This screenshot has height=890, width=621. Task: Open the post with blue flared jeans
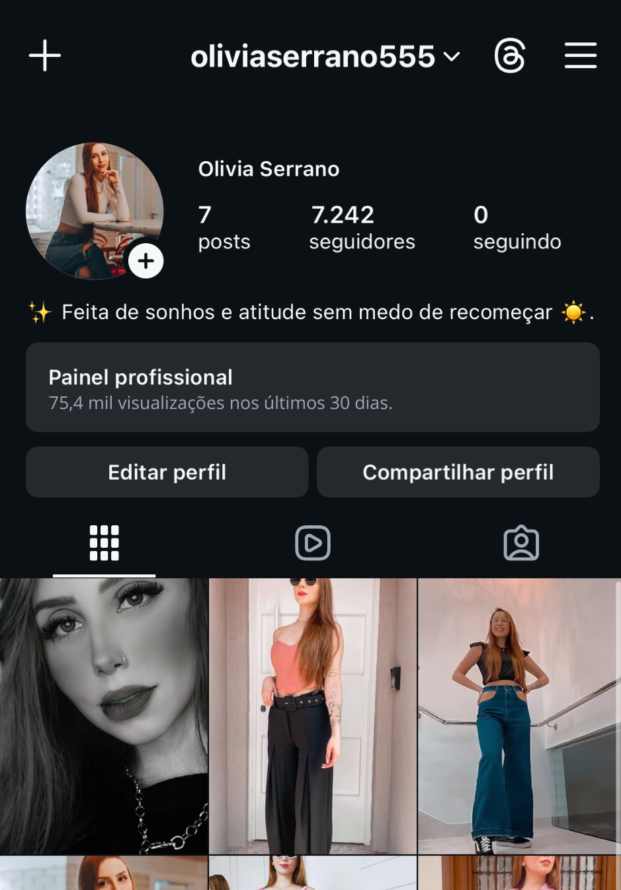click(x=519, y=715)
